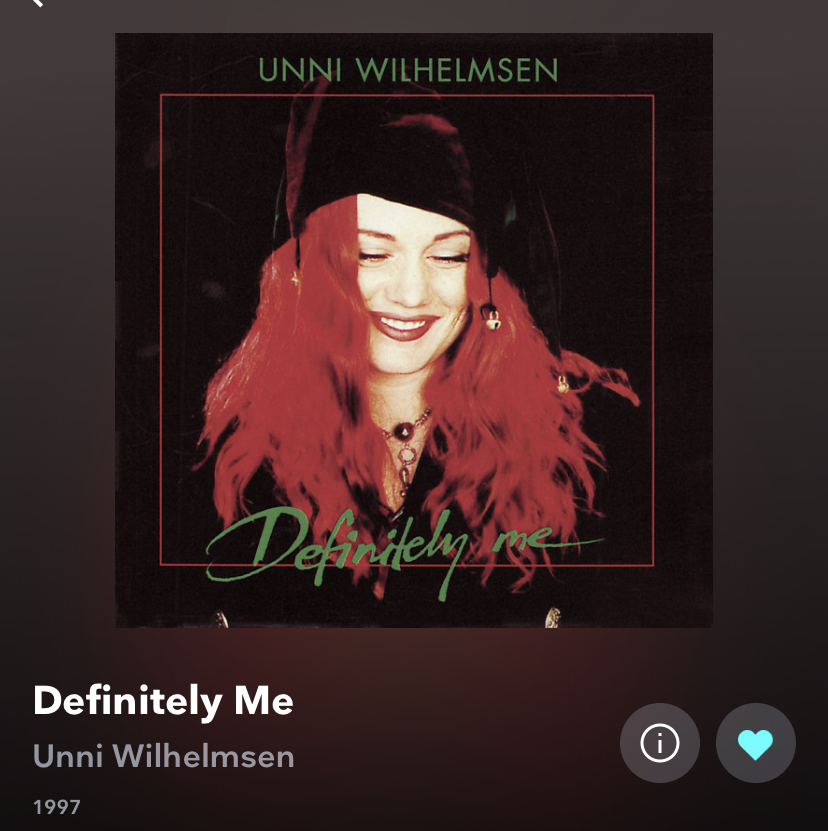Open the Unni Wilhelmsen artist page
828x831 pixels.
click(163, 756)
